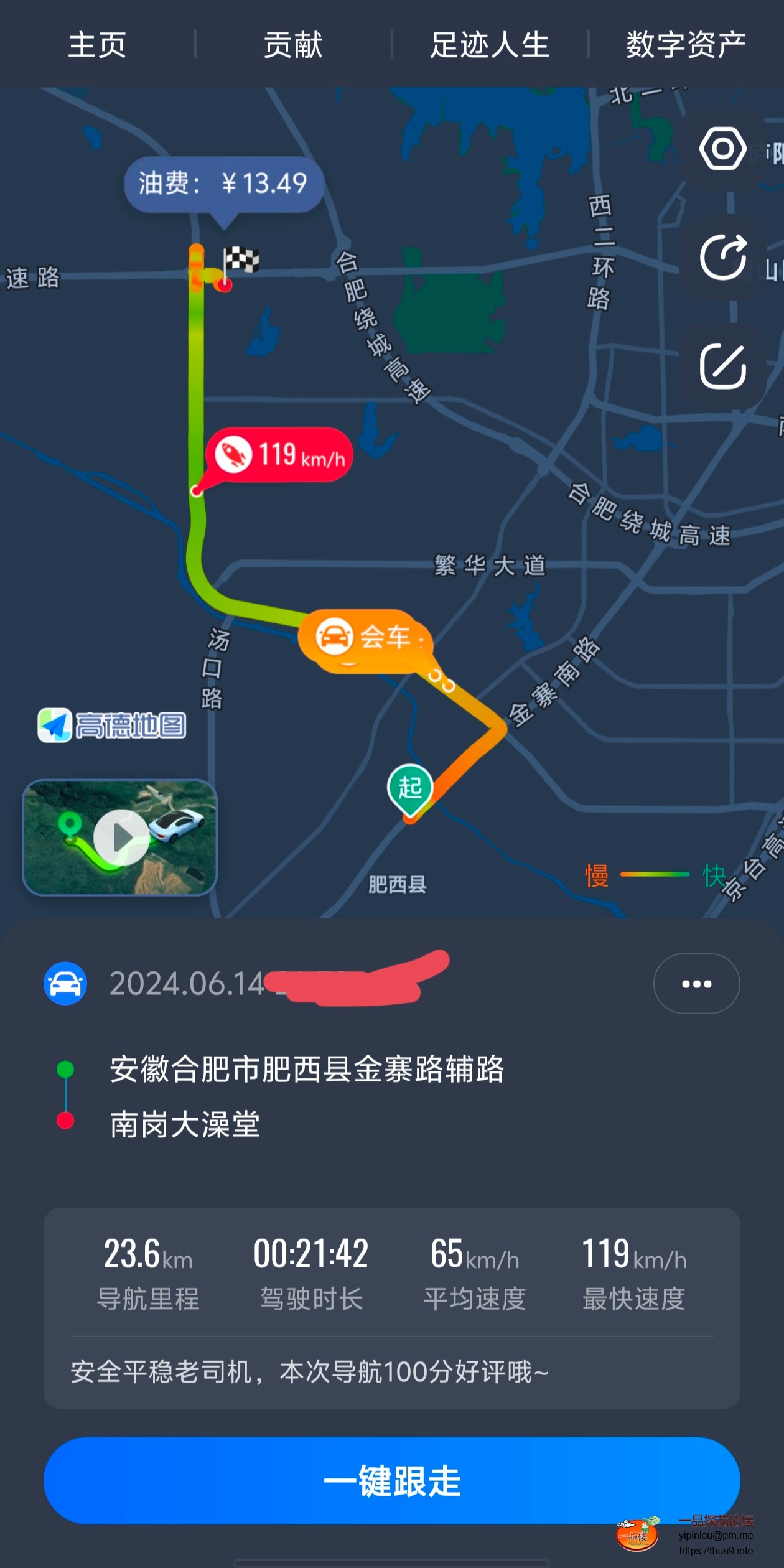
Task: Tap the 油费 ¥13.49 bubble
Action: [224, 184]
